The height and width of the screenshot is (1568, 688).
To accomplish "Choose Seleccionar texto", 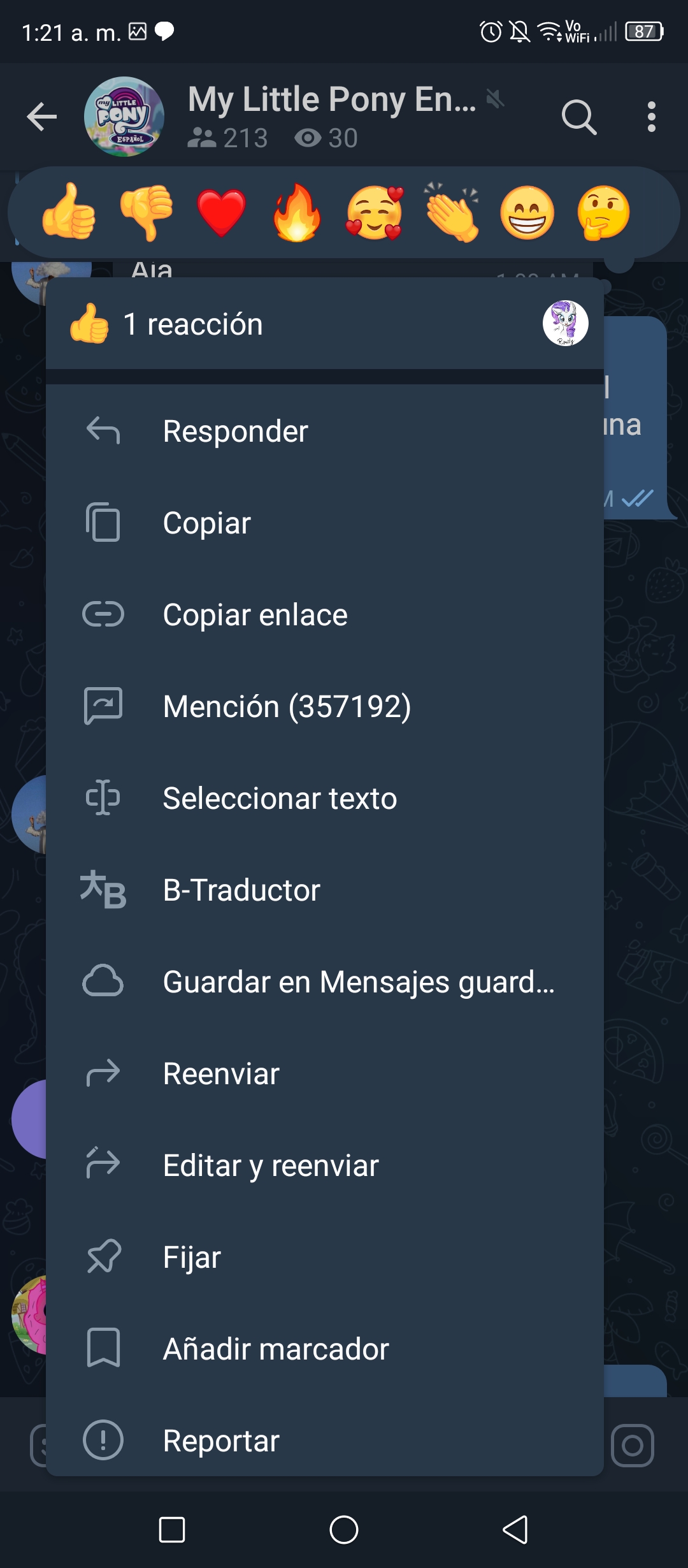I will 325,798.
